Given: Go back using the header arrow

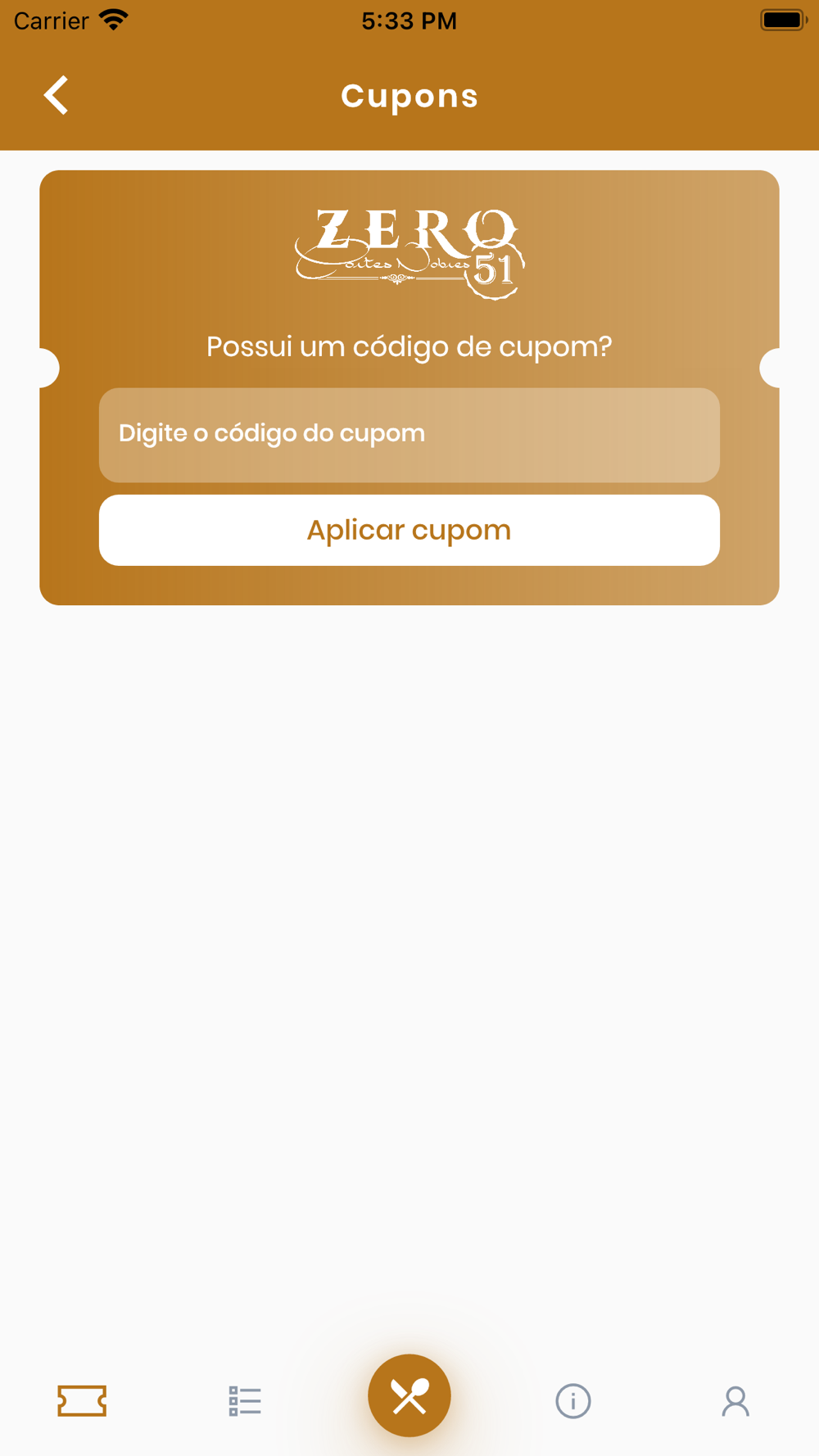Looking at the screenshot, I should [x=56, y=96].
